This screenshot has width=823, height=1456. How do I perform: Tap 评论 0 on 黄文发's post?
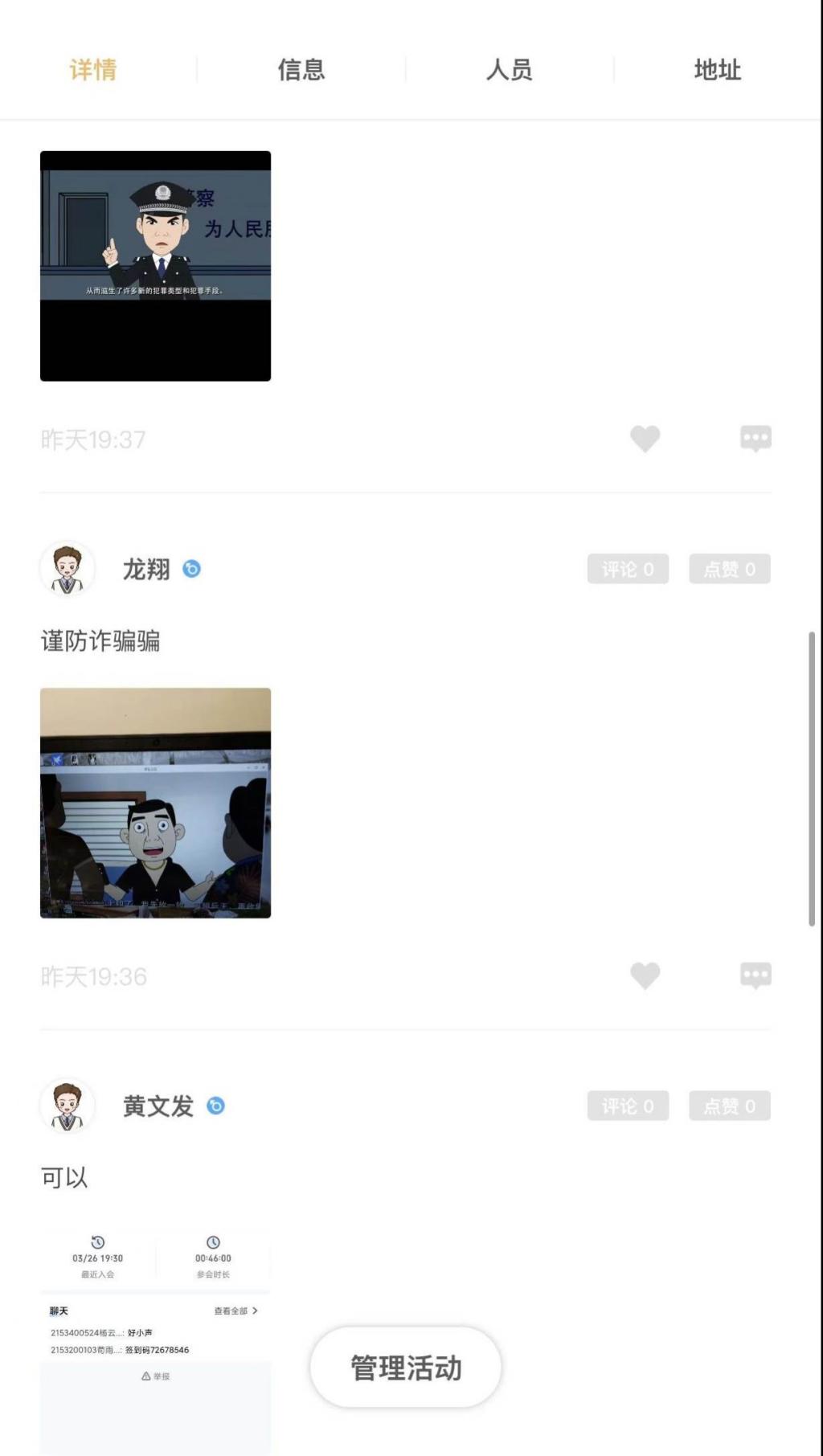tap(628, 1106)
